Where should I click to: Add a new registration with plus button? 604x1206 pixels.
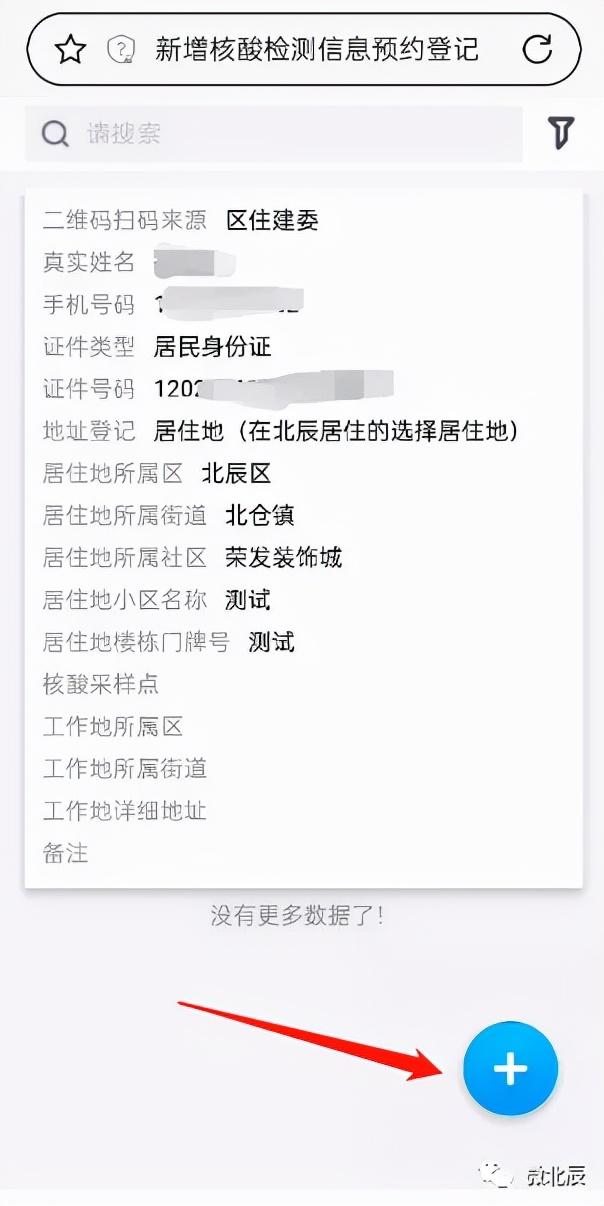[x=510, y=1068]
